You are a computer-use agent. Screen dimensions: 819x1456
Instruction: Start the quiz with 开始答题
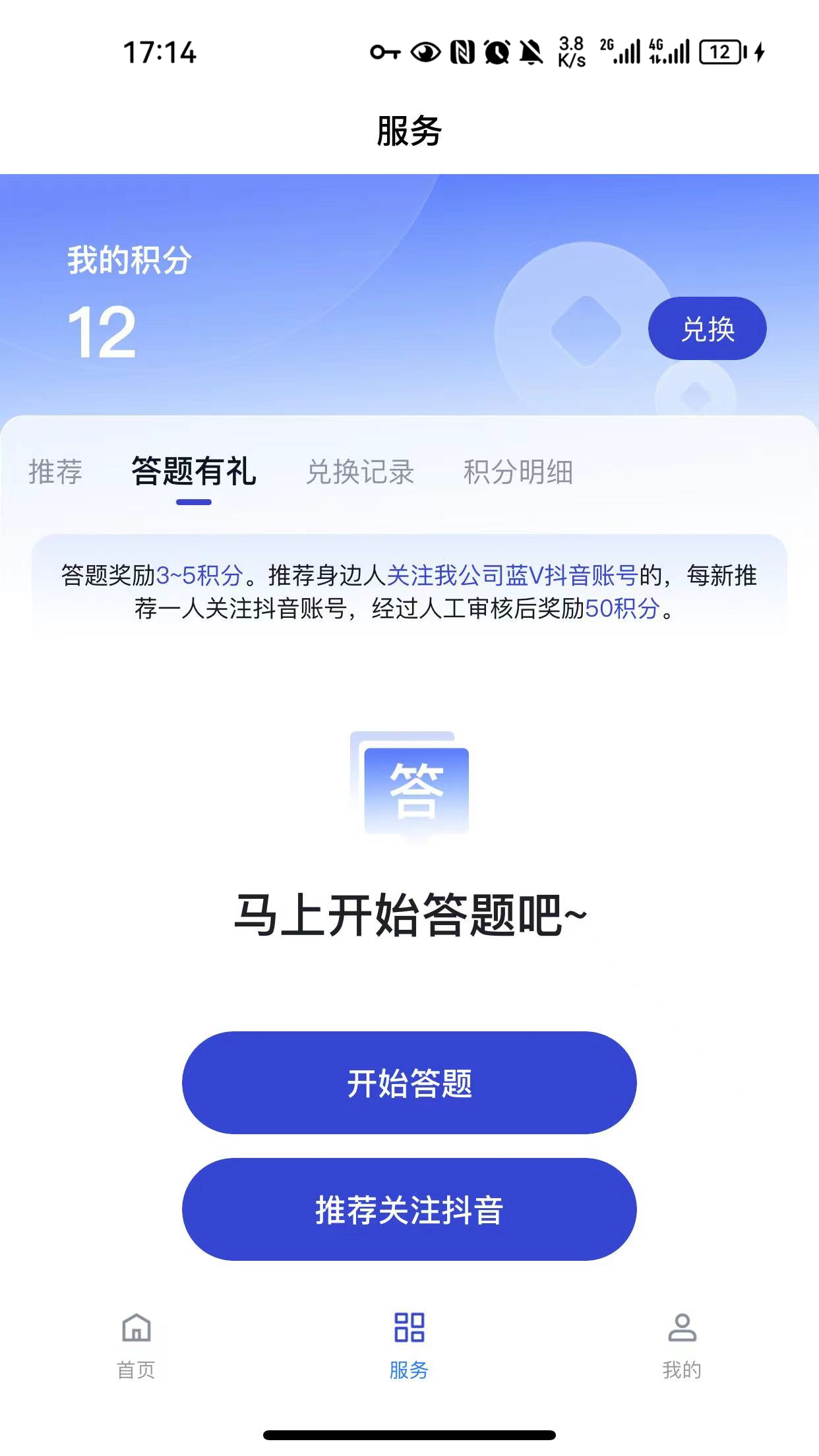pos(409,1083)
